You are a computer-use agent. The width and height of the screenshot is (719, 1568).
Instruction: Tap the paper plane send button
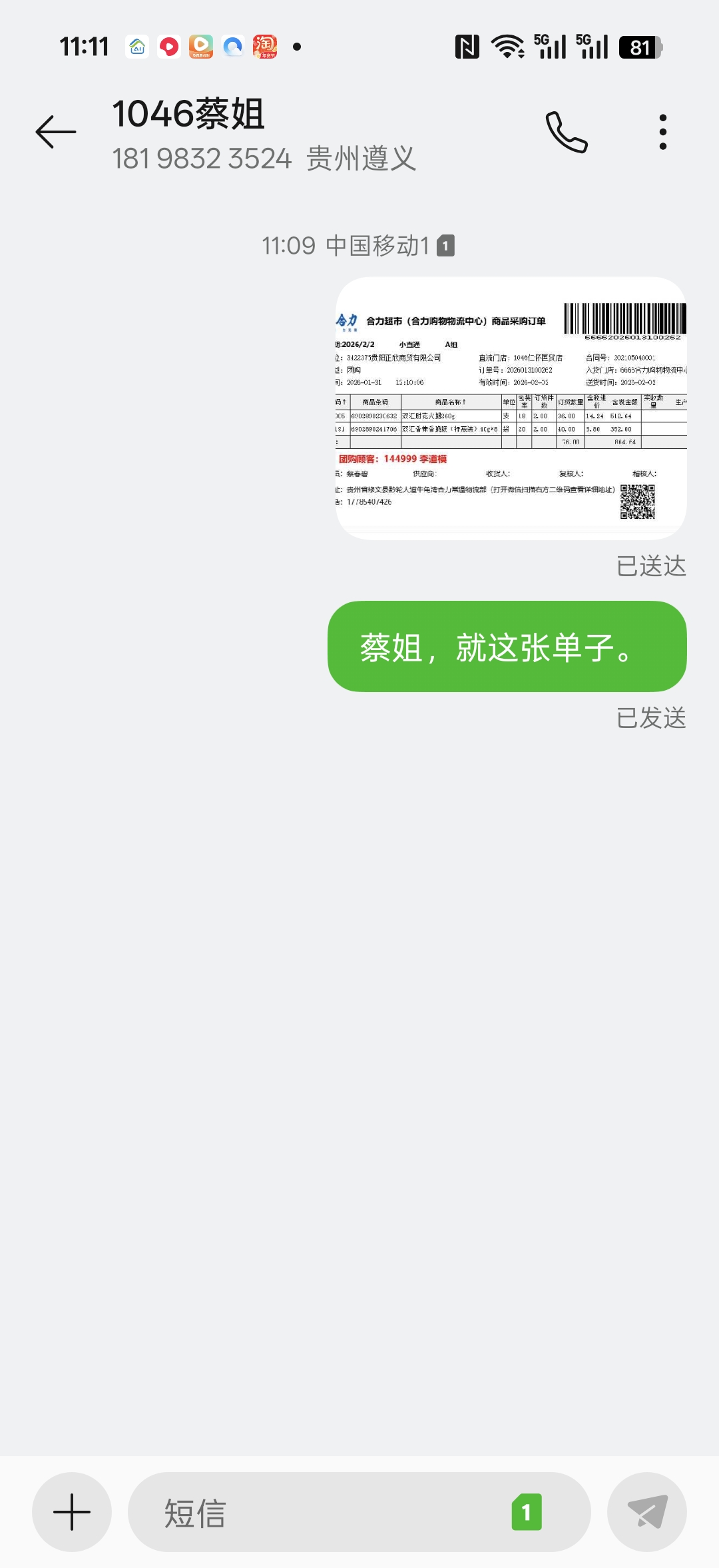(647, 1512)
